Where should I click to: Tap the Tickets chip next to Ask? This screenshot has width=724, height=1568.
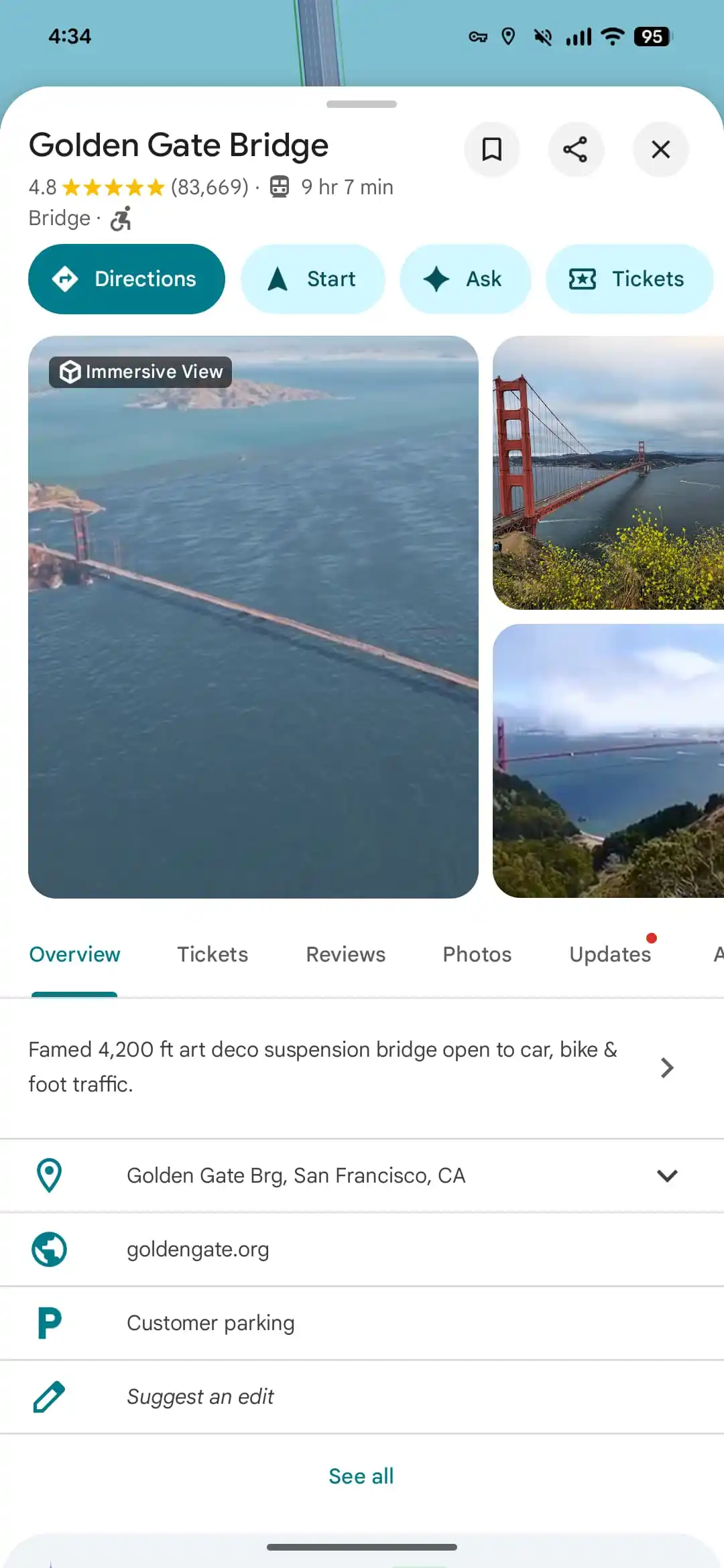point(629,279)
